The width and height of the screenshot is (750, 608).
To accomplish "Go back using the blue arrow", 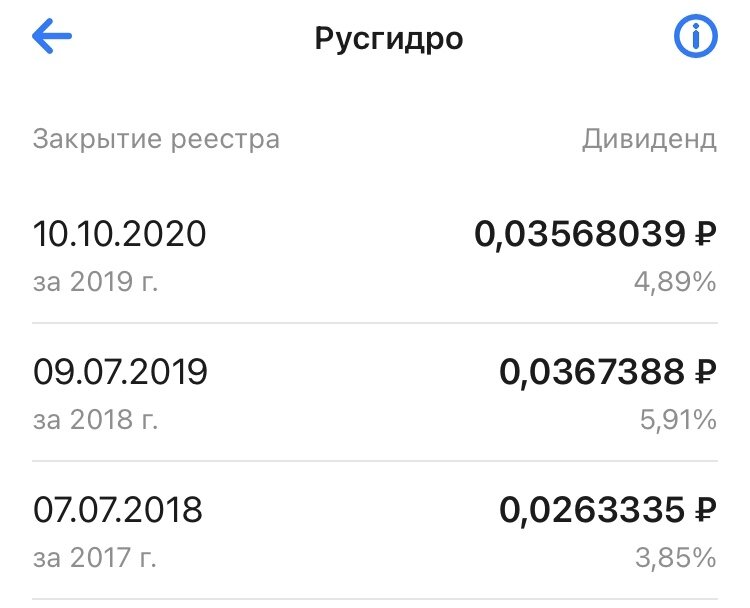I will click(x=52, y=36).
